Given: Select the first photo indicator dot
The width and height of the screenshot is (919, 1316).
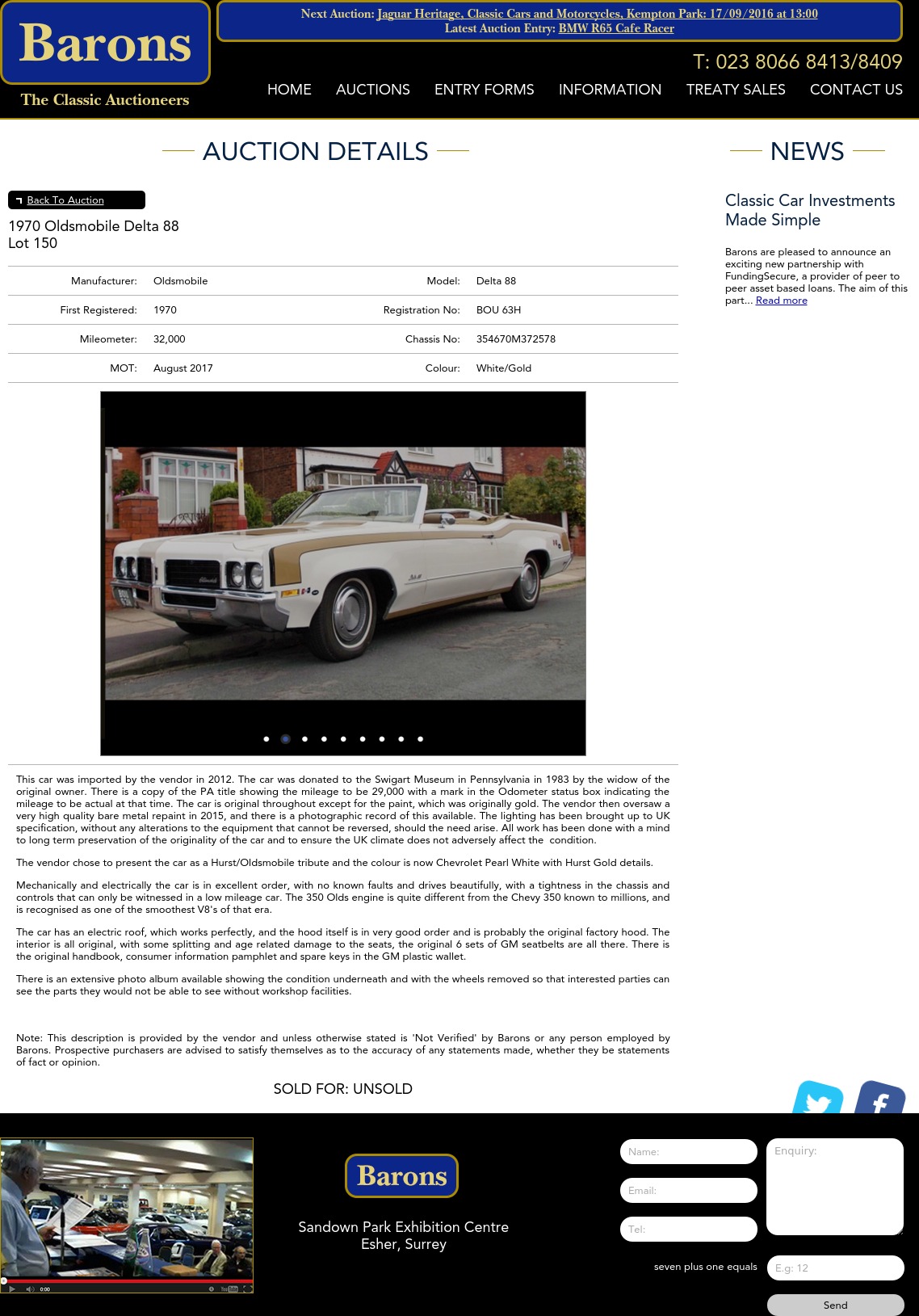Looking at the screenshot, I should (x=266, y=738).
